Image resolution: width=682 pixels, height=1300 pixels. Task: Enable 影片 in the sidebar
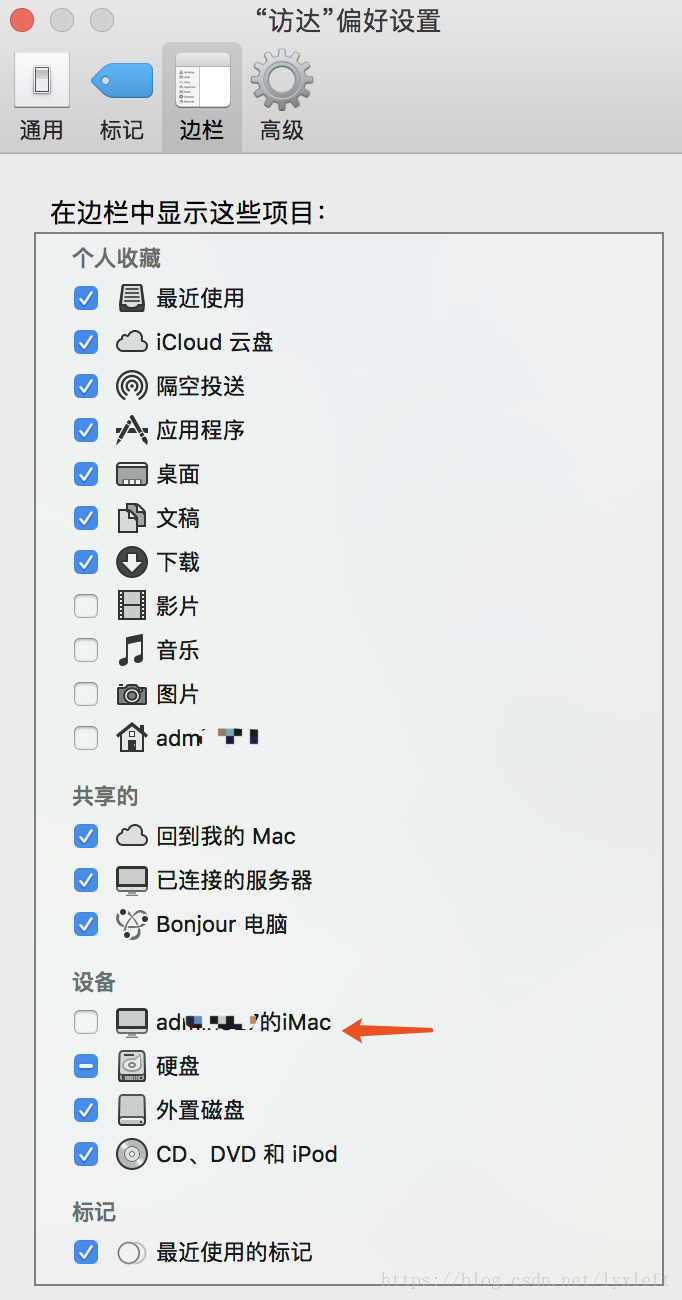pos(86,606)
